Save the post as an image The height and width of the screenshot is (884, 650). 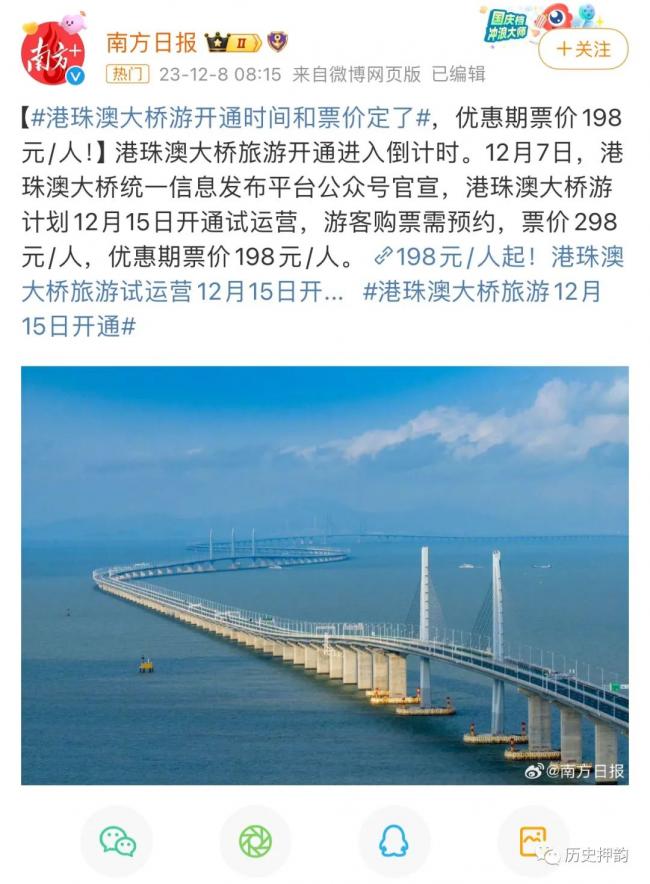(x=532, y=841)
